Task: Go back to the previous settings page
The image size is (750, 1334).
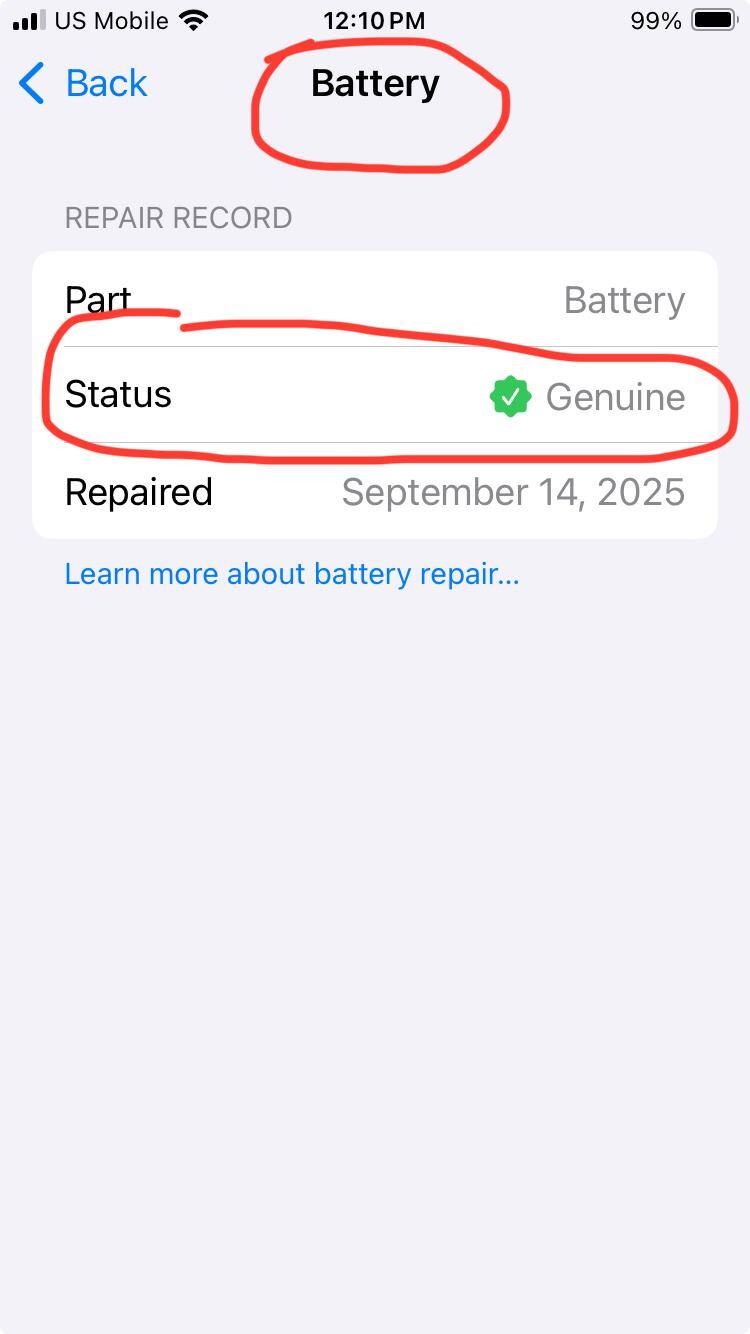Action: click(x=84, y=83)
